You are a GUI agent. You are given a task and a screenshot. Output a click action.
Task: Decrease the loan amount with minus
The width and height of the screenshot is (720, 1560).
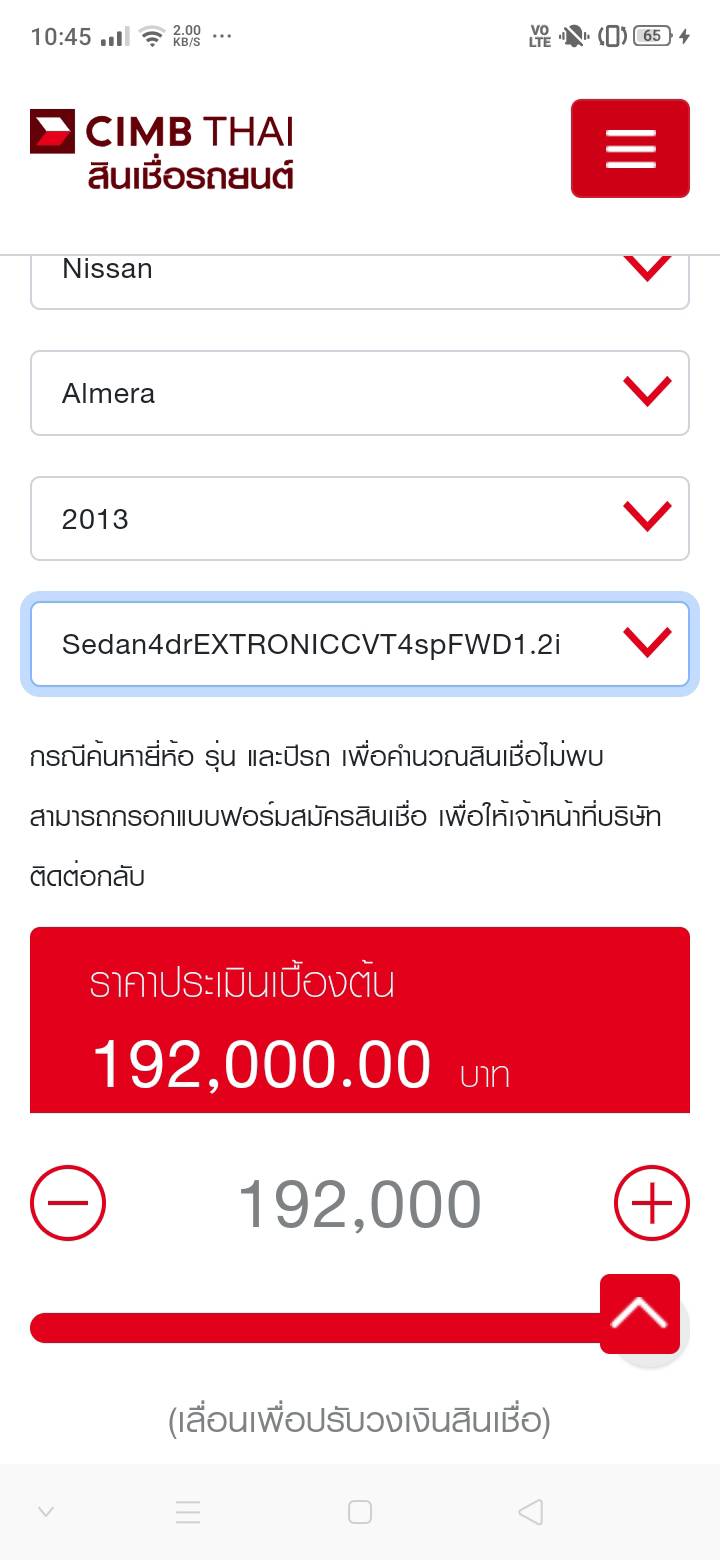point(68,1203)
